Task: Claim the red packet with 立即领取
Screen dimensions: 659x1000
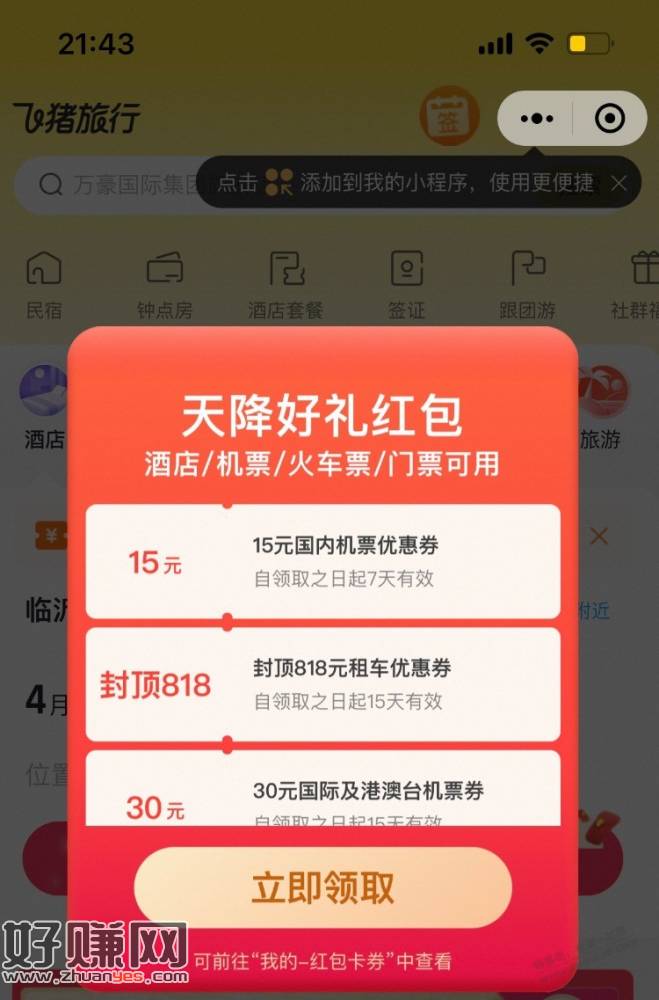Action: pos(322,888)
